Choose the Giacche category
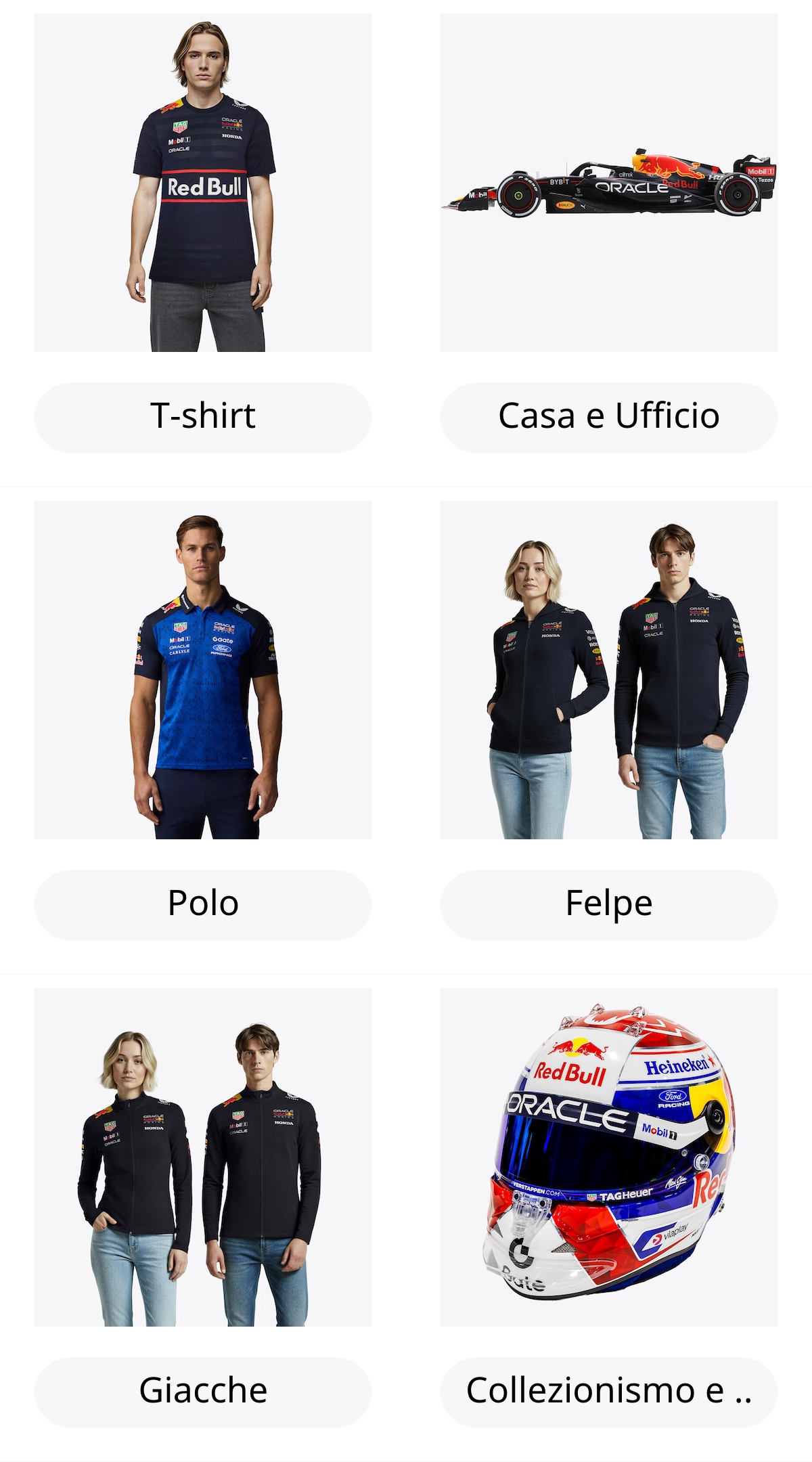Viewport: 812px width, 1462px height. [203, 1392]
